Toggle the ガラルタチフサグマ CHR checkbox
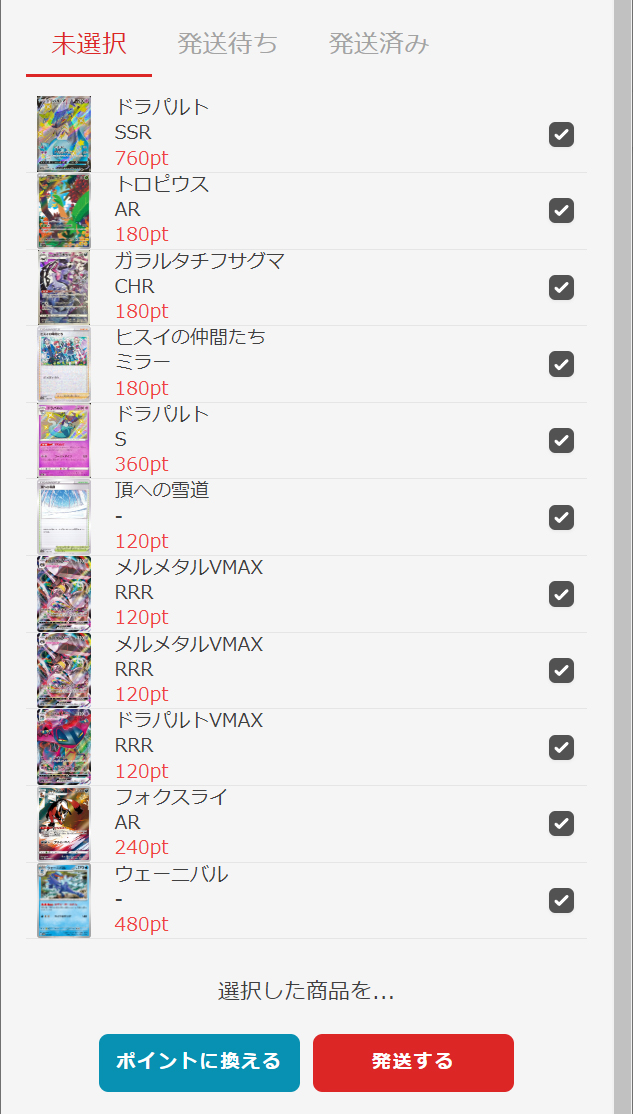Screen dimensions: 633x1114 (x=561, y=287)
